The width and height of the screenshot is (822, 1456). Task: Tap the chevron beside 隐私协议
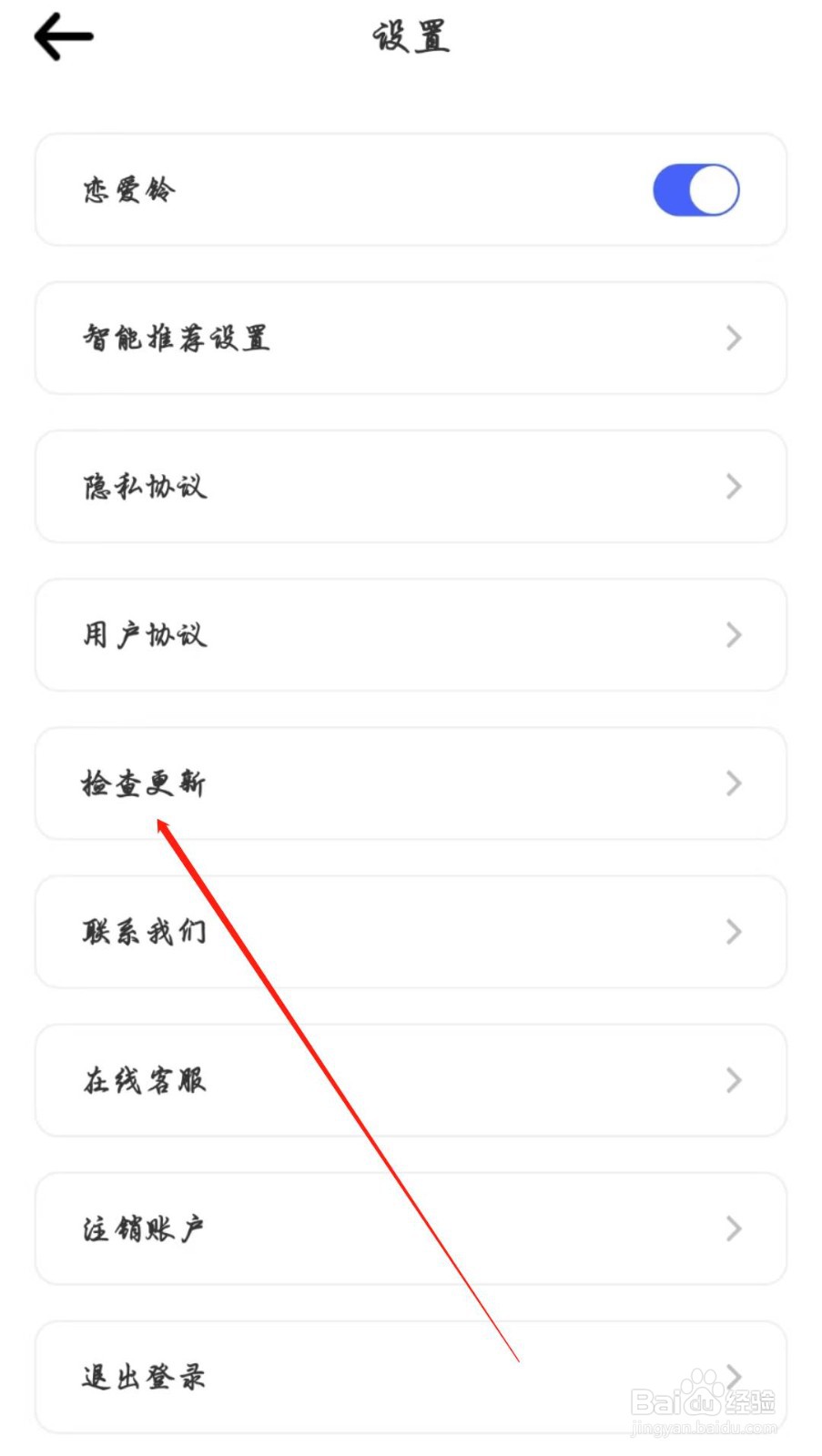pos(734,487)
